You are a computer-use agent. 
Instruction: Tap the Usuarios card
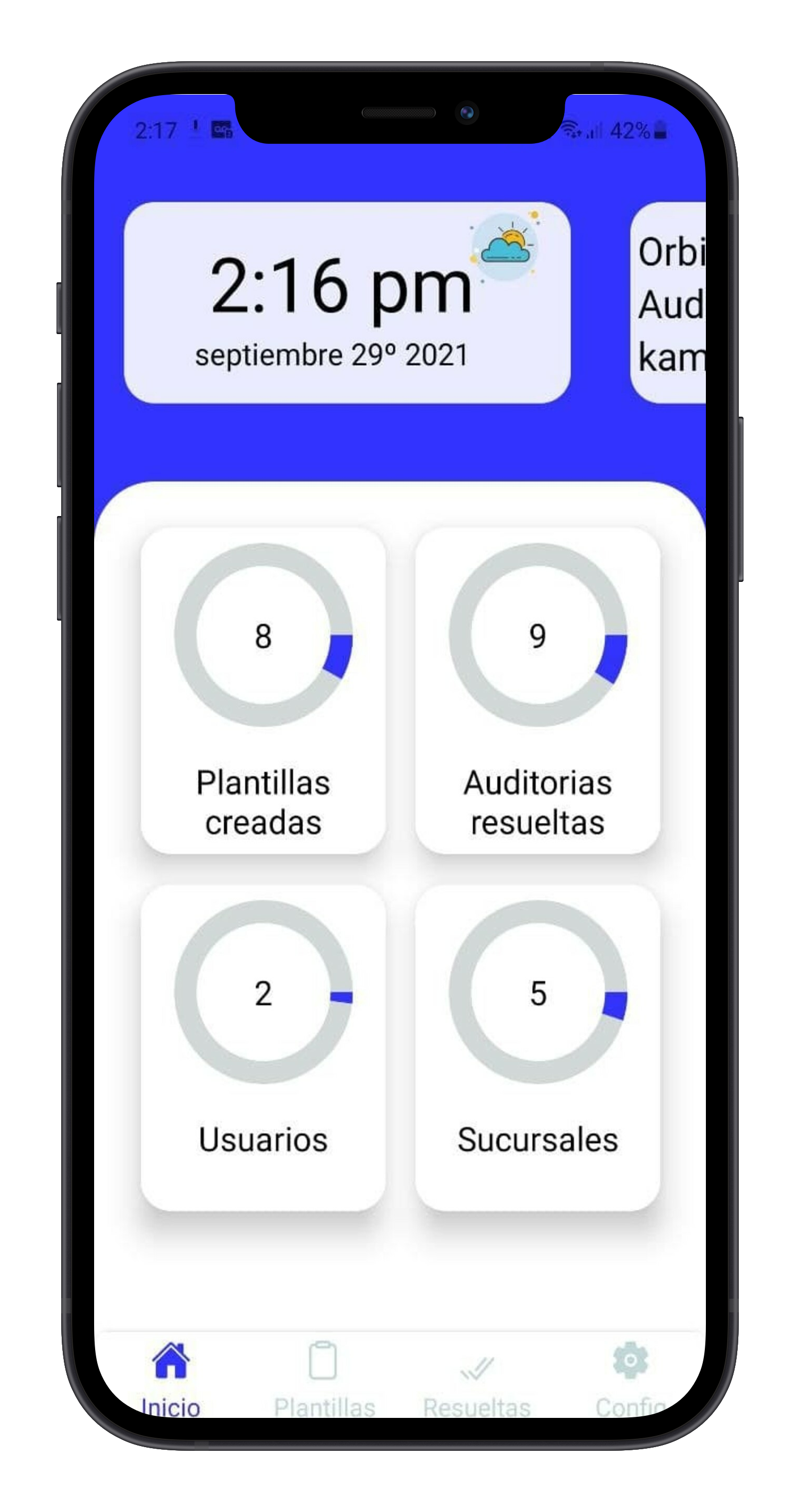tap(263, 1048)
